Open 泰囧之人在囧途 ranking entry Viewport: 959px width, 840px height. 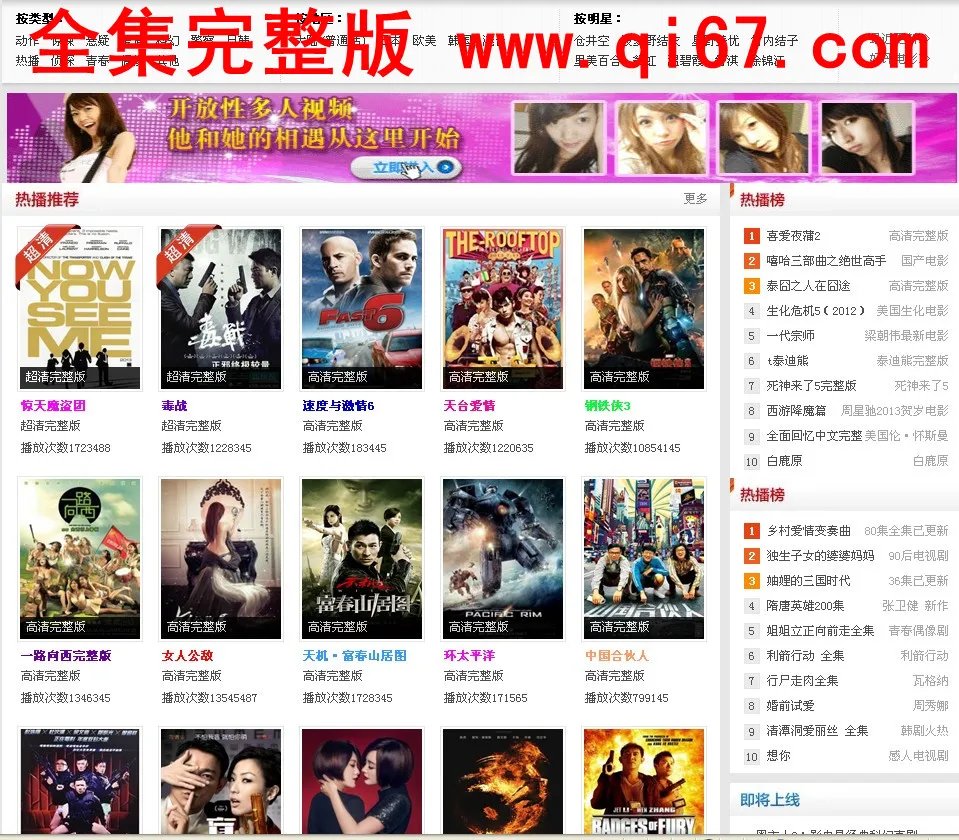point(808,286)
